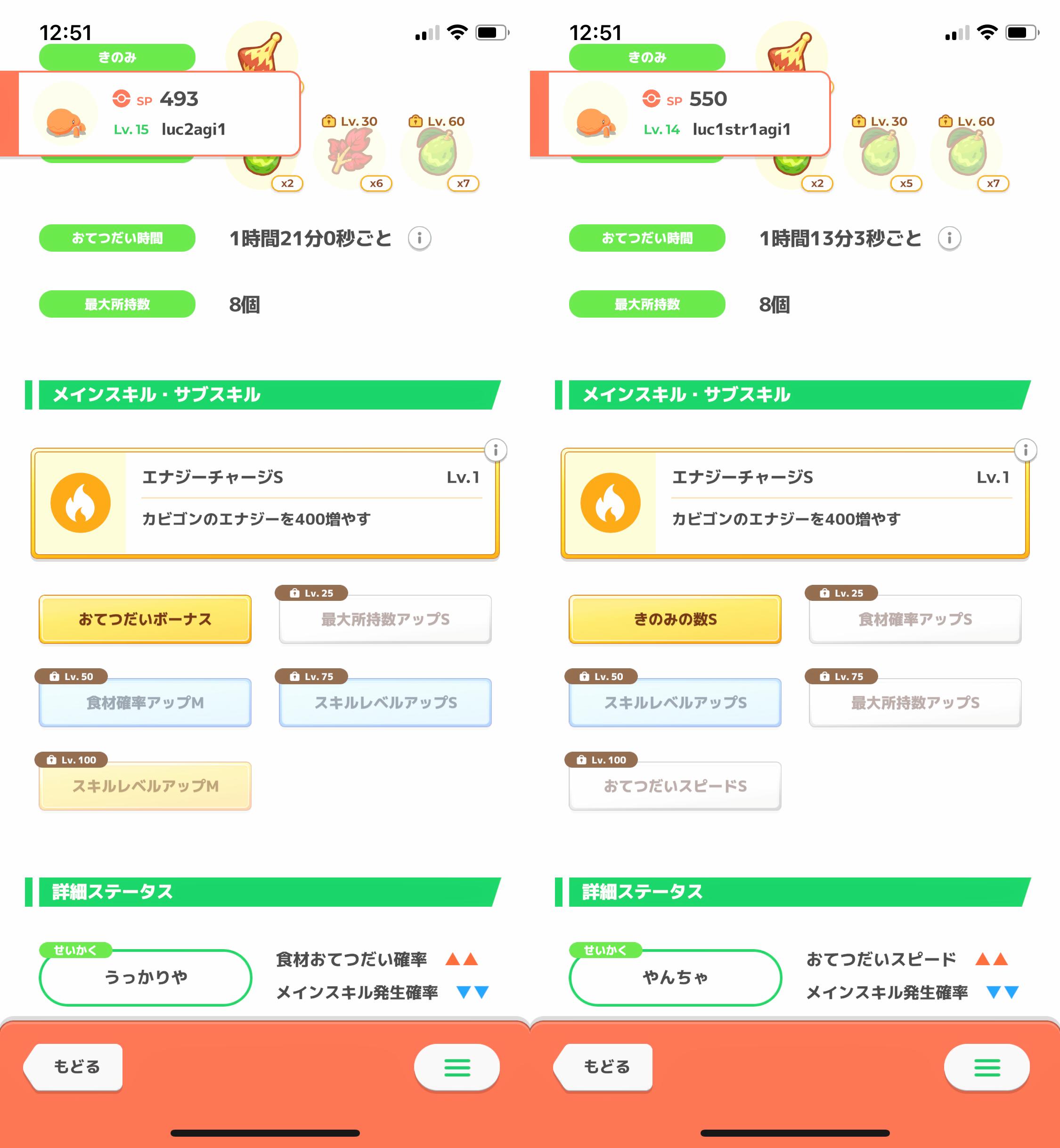
Task: Open the hamburger menu on the SP 493 screen
Action: pyautogui.click(x=457, y=1067)
